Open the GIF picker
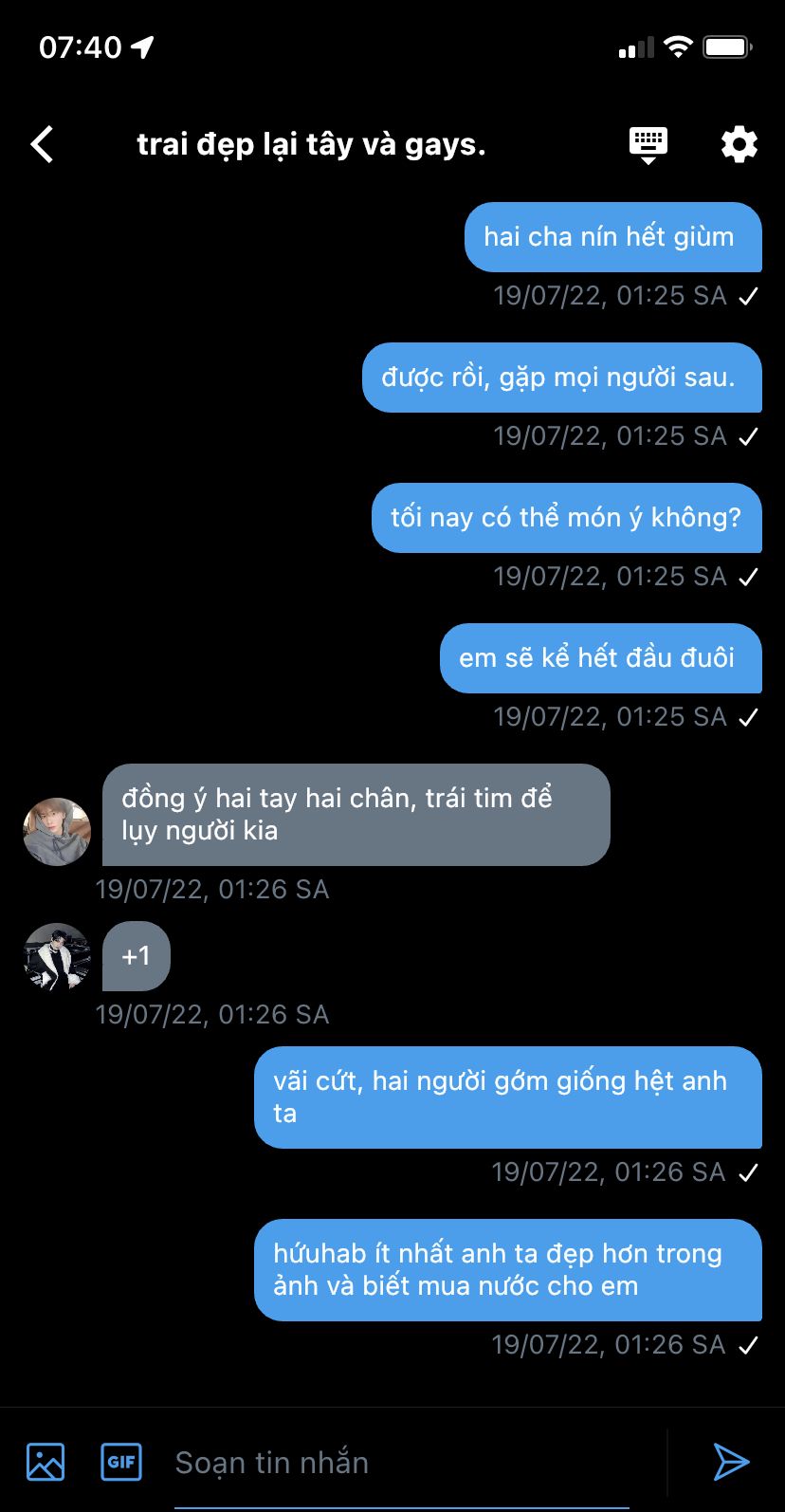The height and width of the screenshot is (1512, 785). 121,1462
